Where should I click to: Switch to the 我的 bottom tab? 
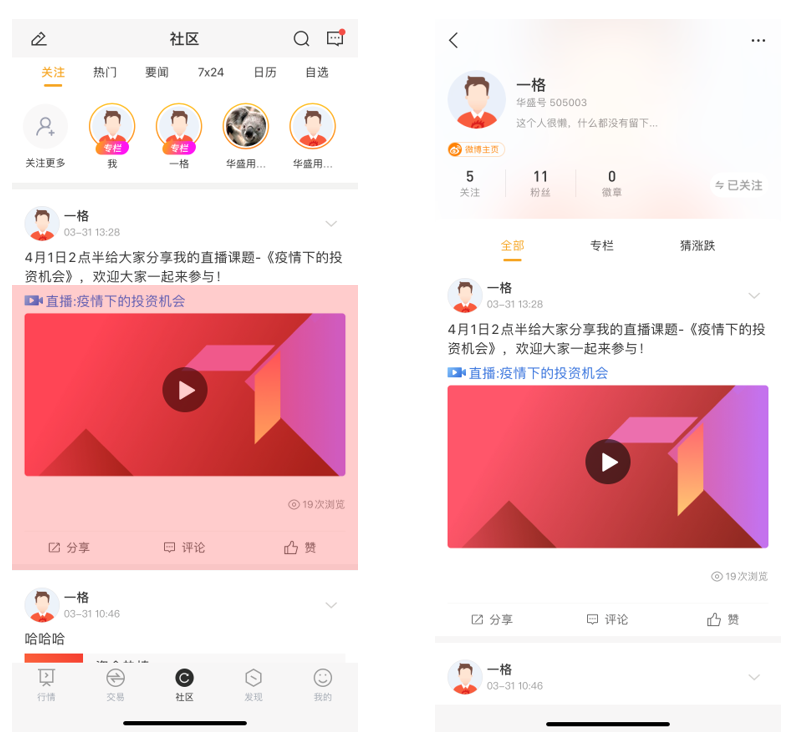tap(322, 685)
